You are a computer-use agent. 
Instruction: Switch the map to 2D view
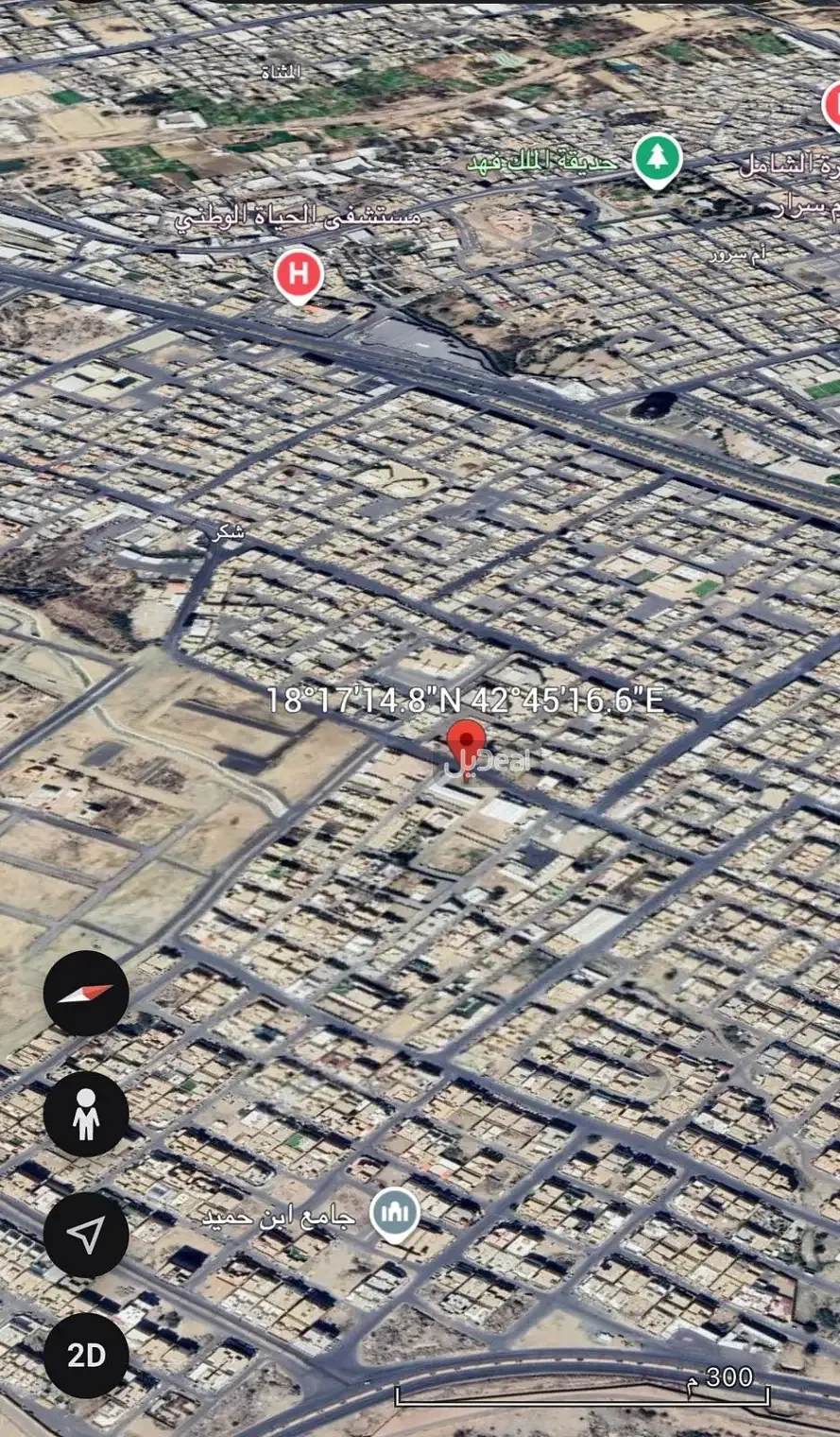86,1356
